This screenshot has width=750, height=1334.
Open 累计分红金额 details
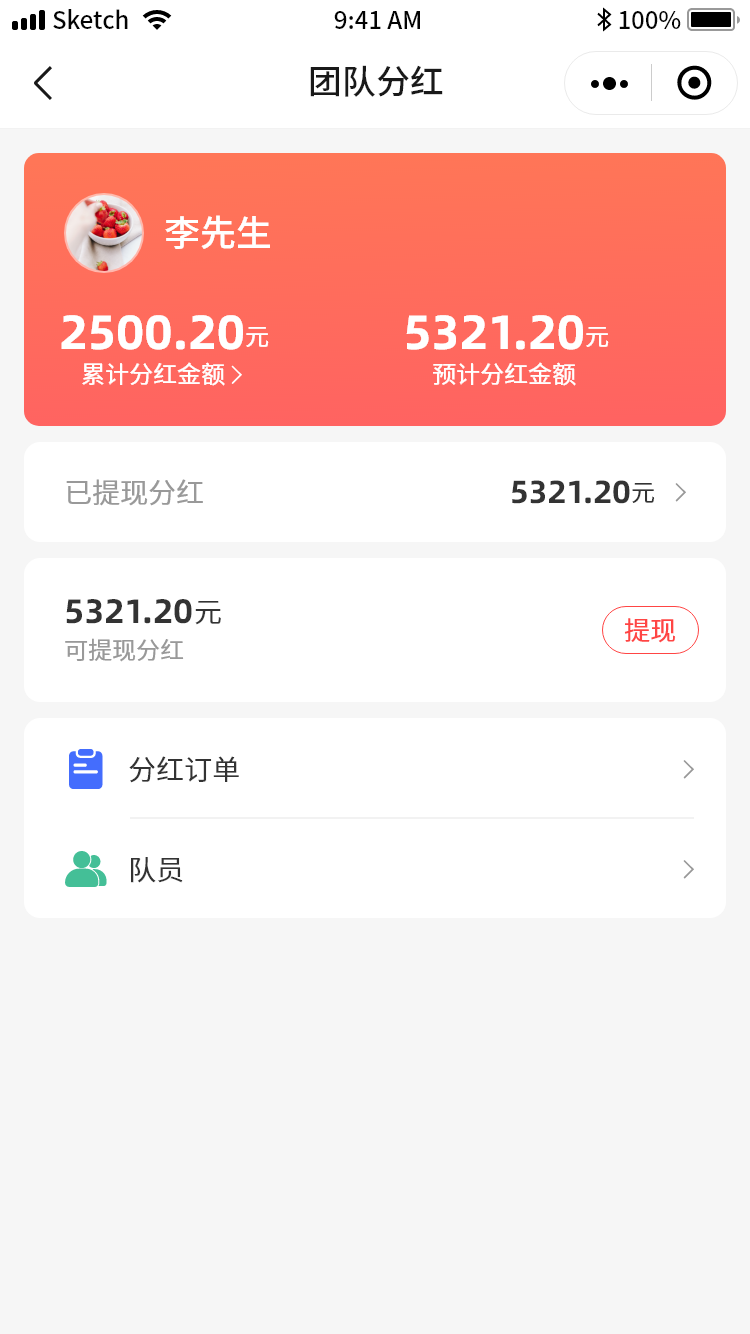click(163, 375)
